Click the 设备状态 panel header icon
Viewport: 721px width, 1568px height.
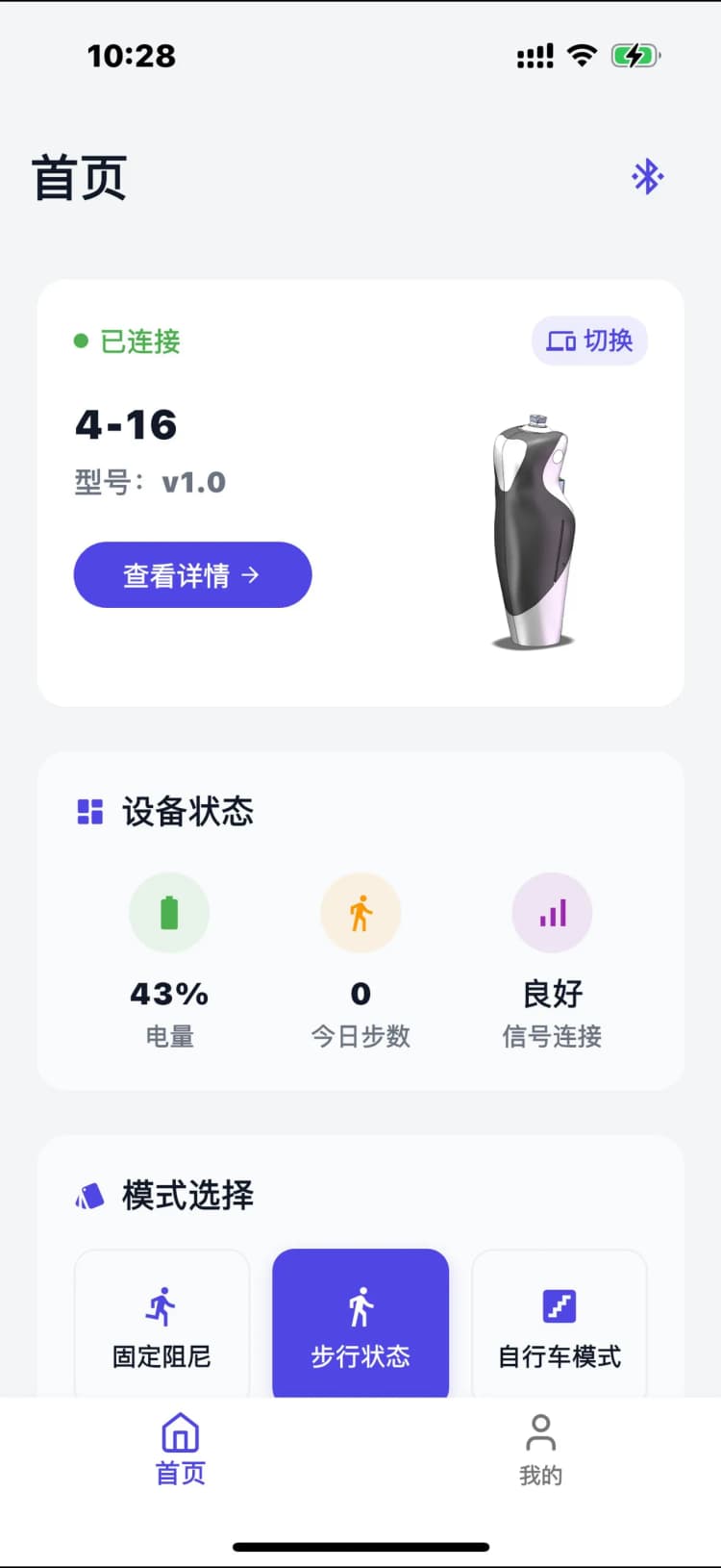pos(89,812)
